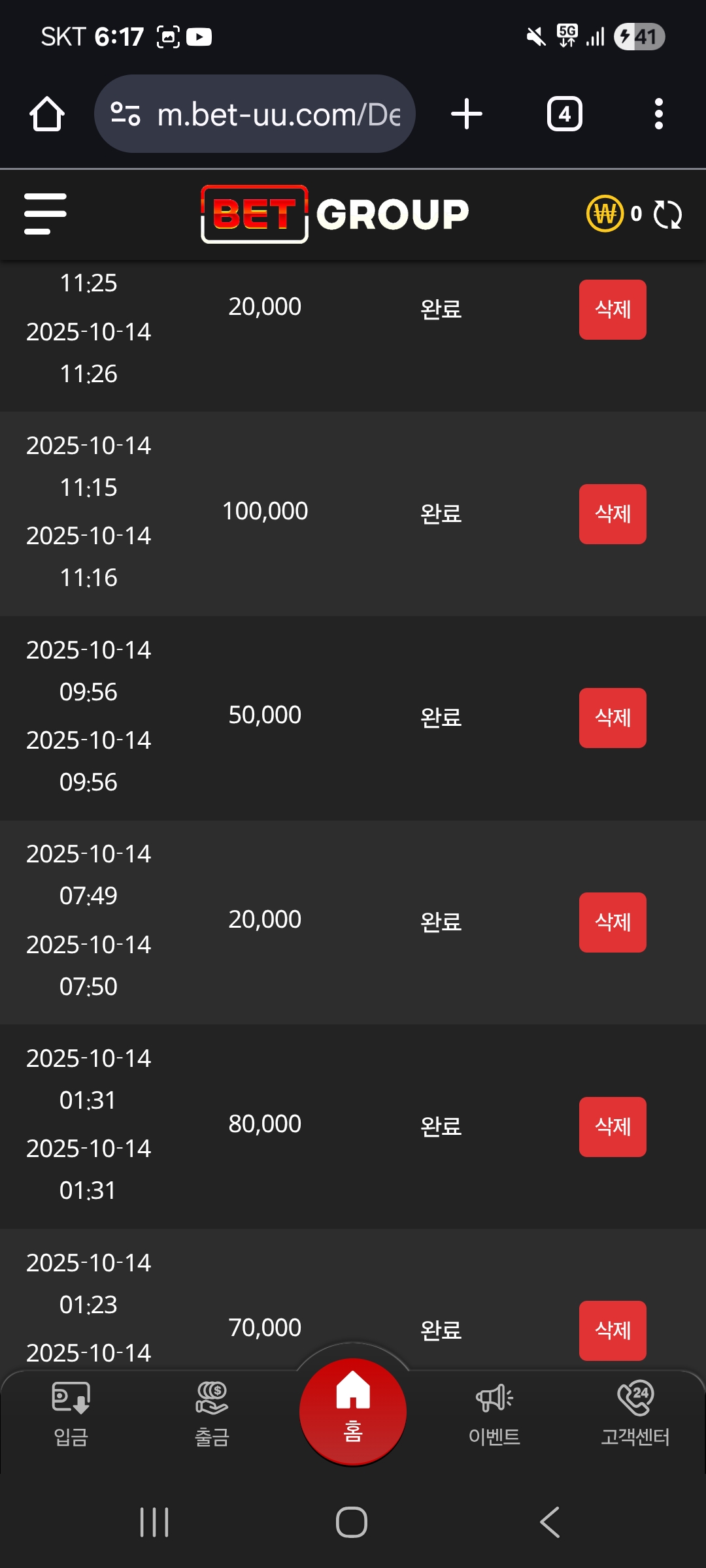Screen dimensions: 706x1568
Task: Open the browser overflow menu
Action: point(659,114)
